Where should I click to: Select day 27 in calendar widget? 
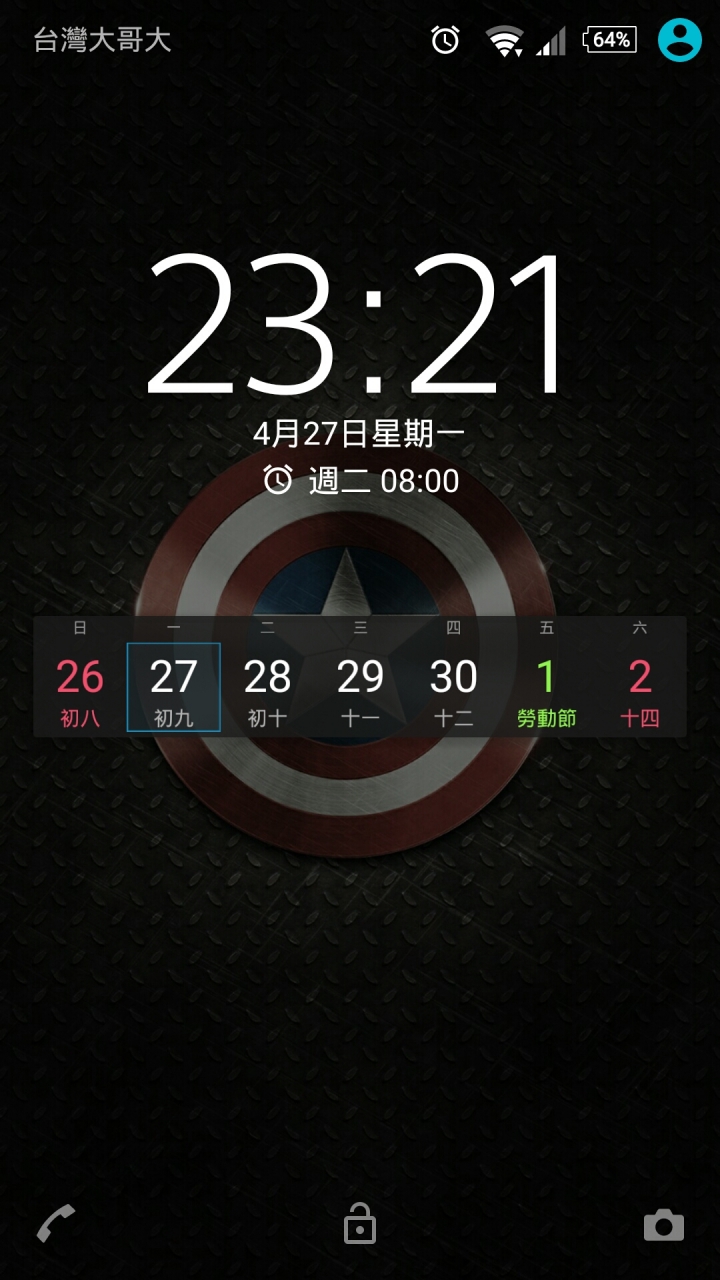173,687
